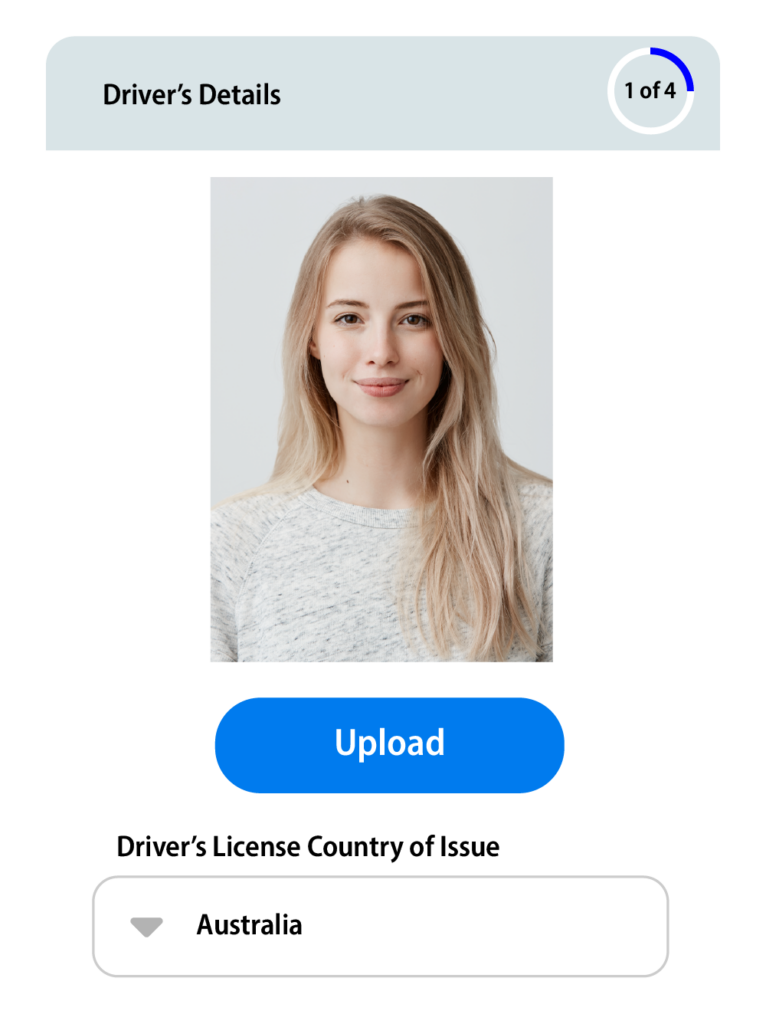Click the header section of the form
This screenshot has height=1024, width=766.
(383, 95)
